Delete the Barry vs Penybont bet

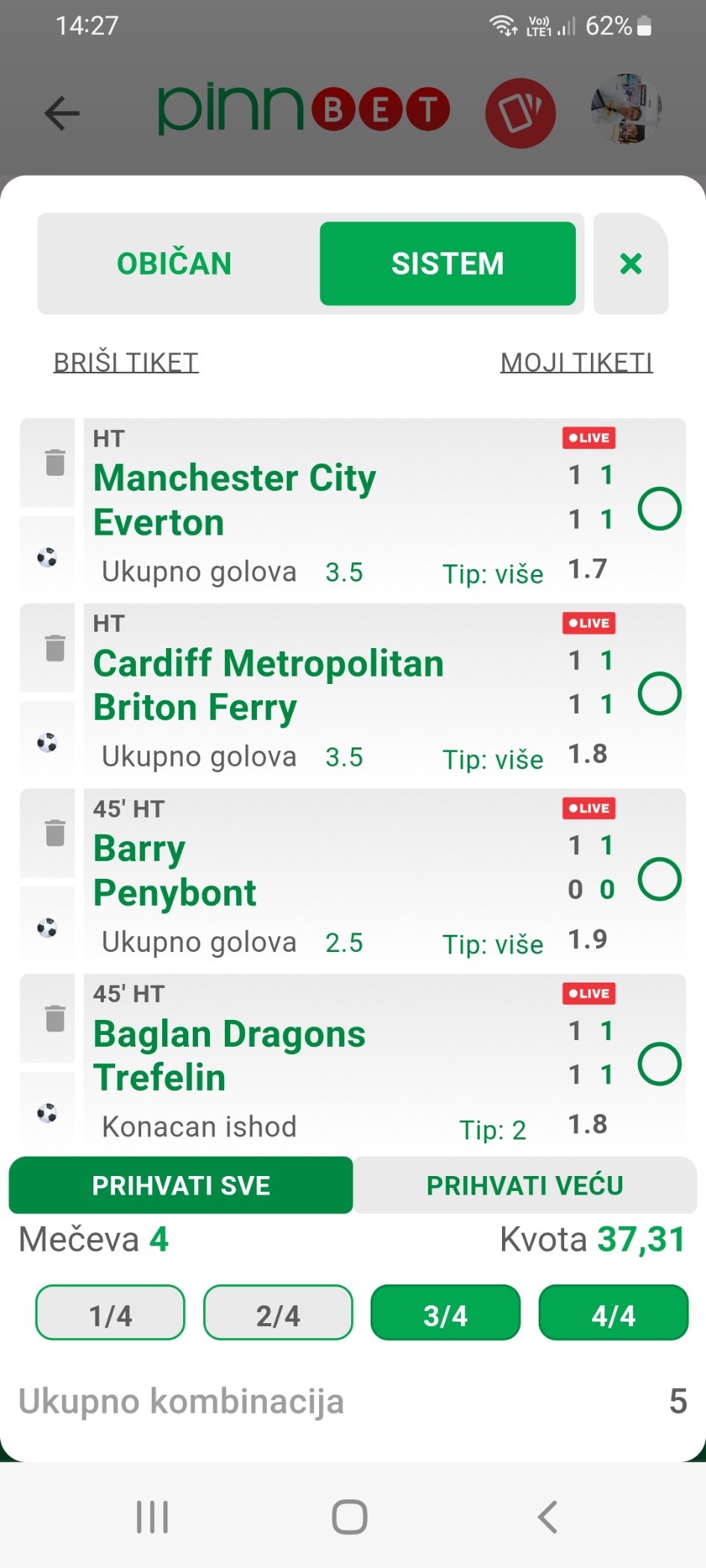[55, 833]
